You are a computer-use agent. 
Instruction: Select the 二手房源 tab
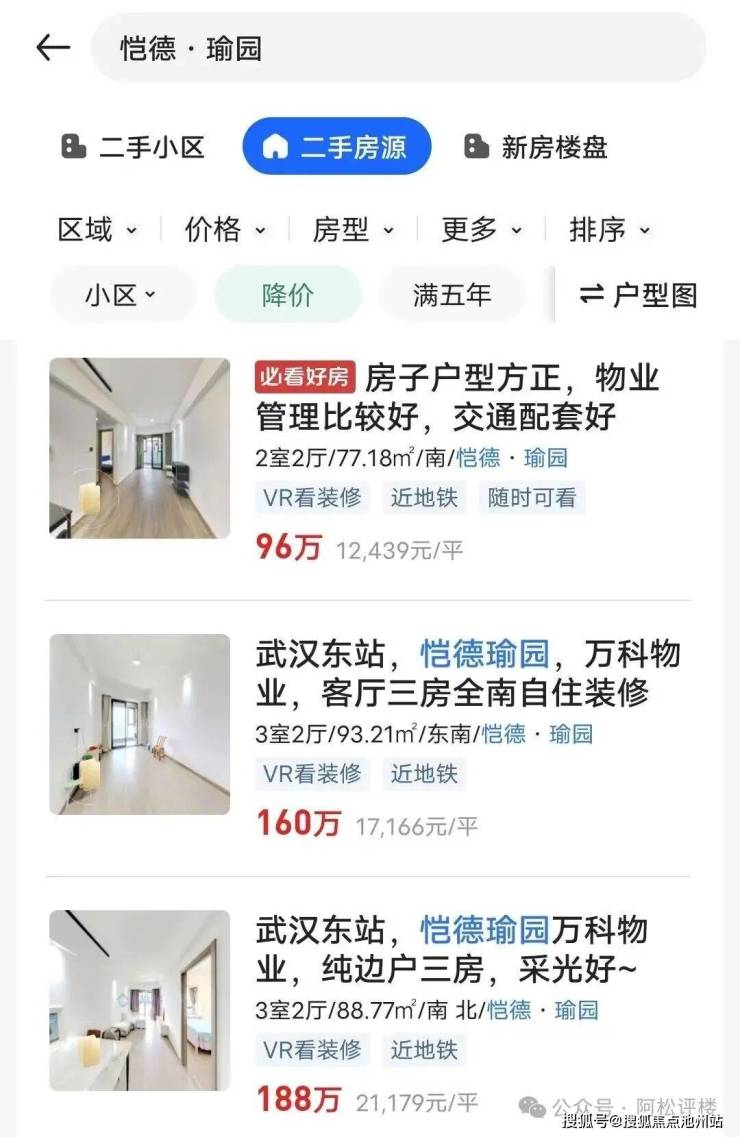[x=337, y=147]
